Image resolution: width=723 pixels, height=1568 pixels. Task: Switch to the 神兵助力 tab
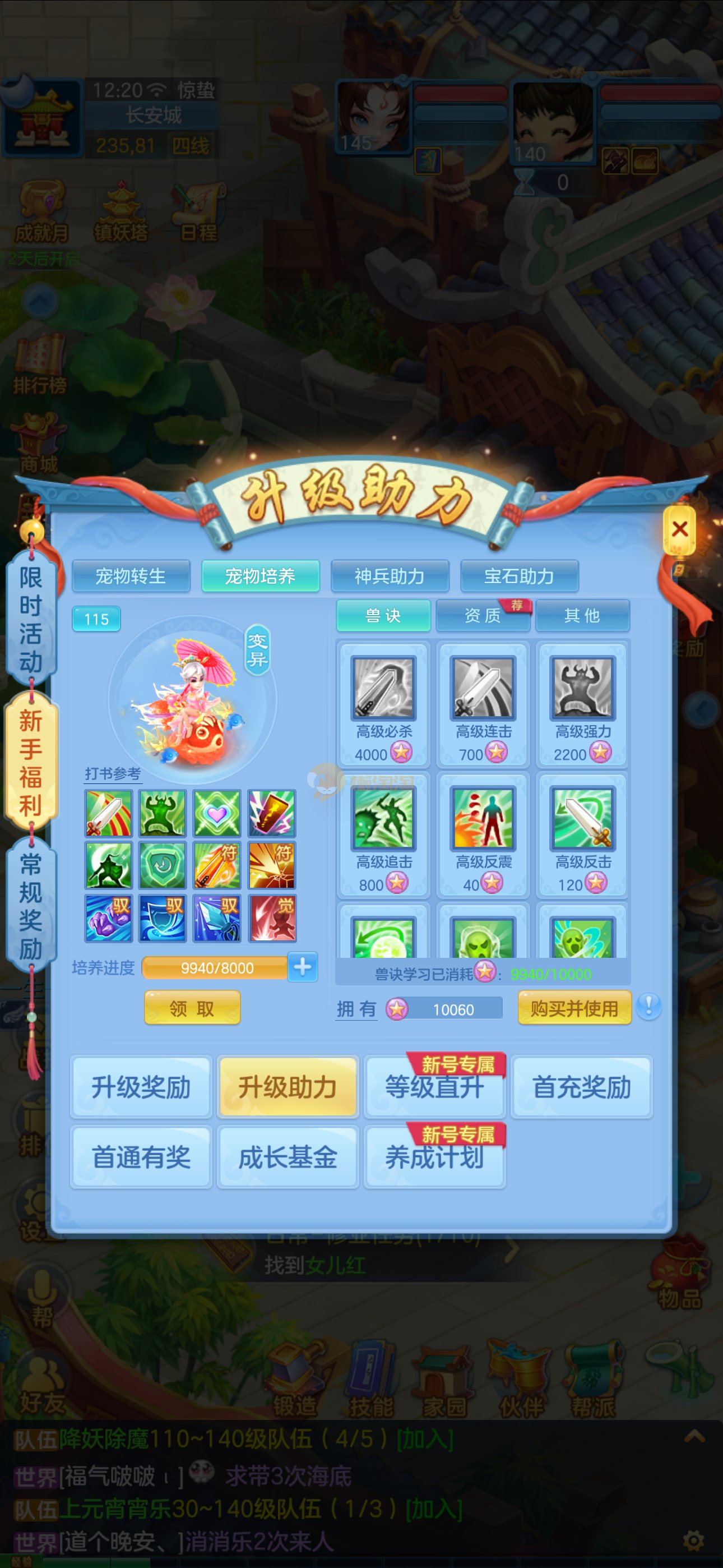pyautogui.click(x=390, y=576)
